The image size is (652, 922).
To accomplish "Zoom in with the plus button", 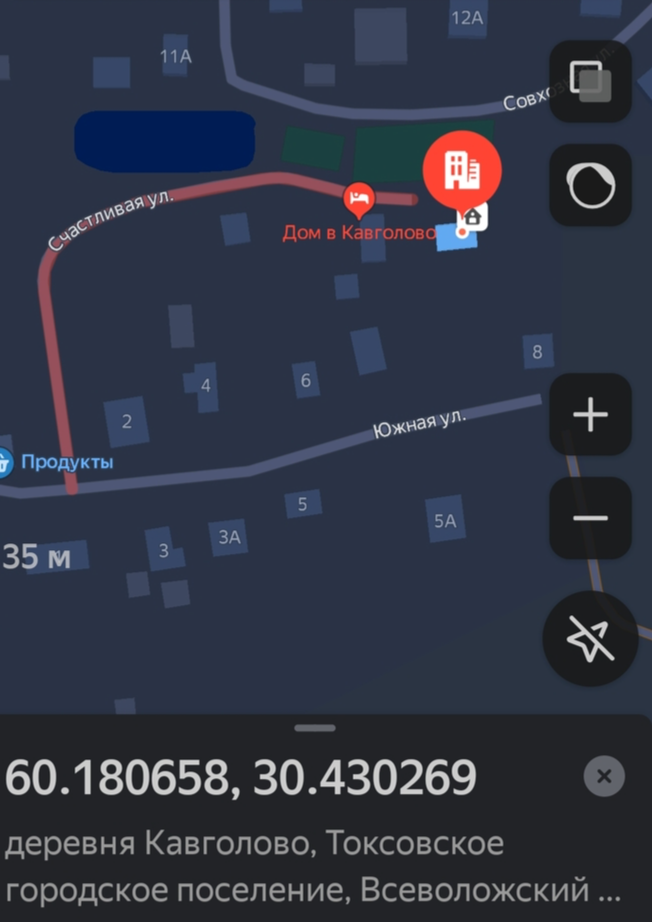I will (x=590, y=414).
